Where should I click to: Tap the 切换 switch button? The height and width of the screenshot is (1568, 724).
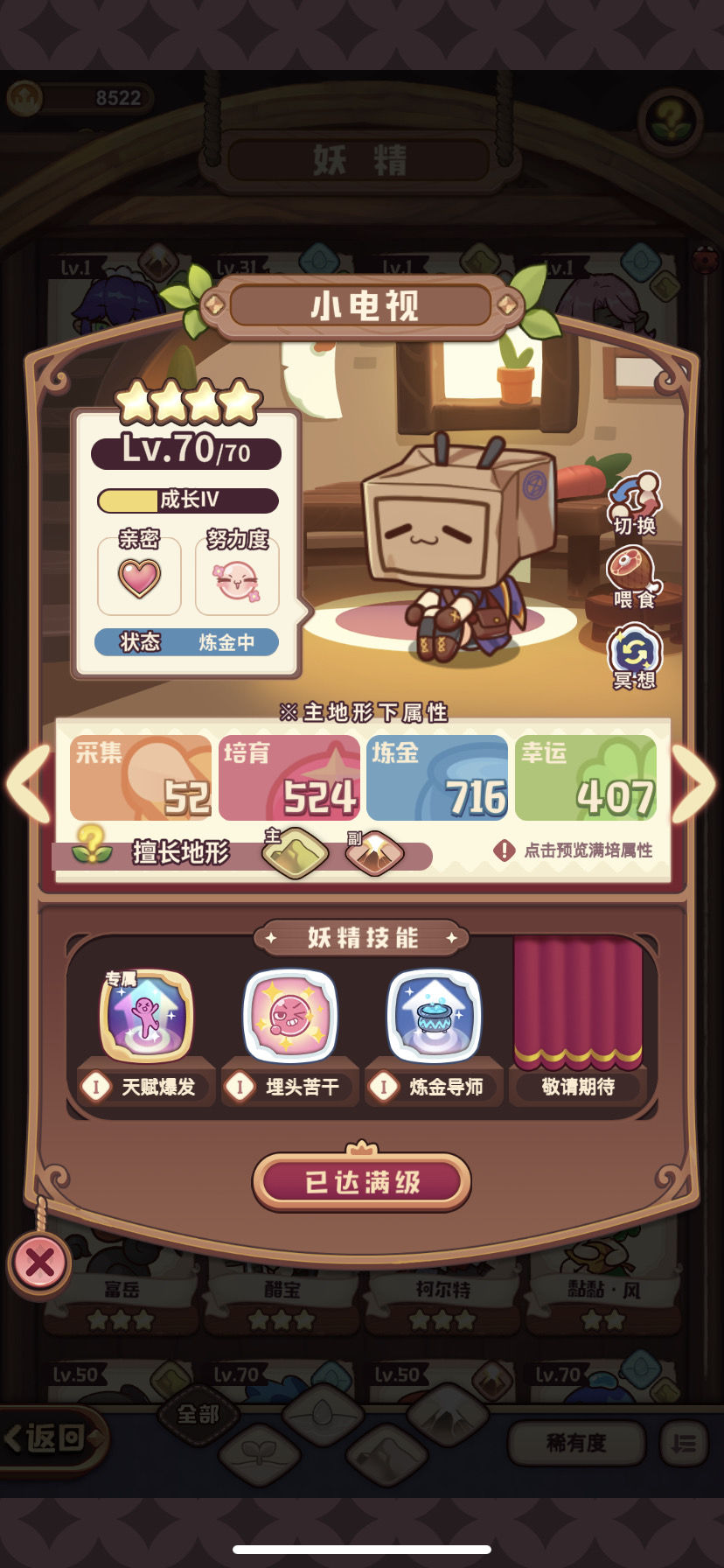pyautogui.click(x=635, y=502)
